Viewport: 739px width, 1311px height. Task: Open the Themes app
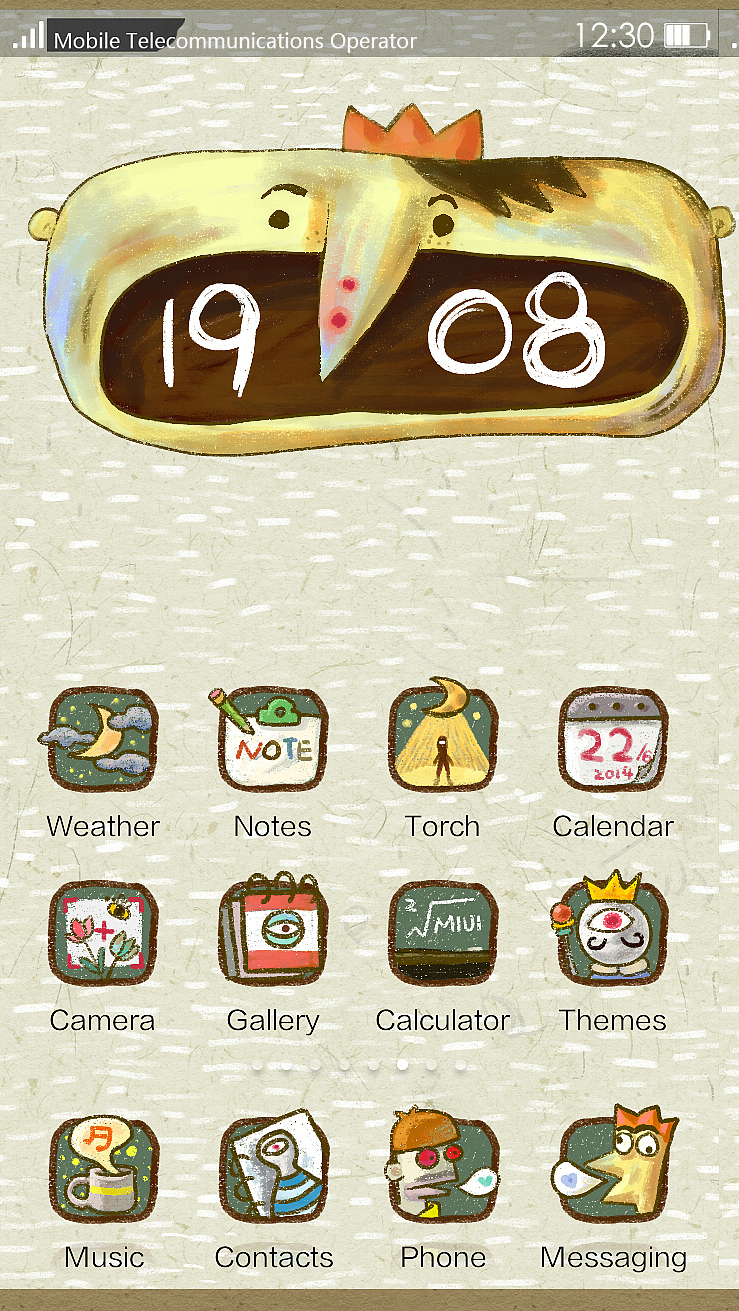(613, 933)
